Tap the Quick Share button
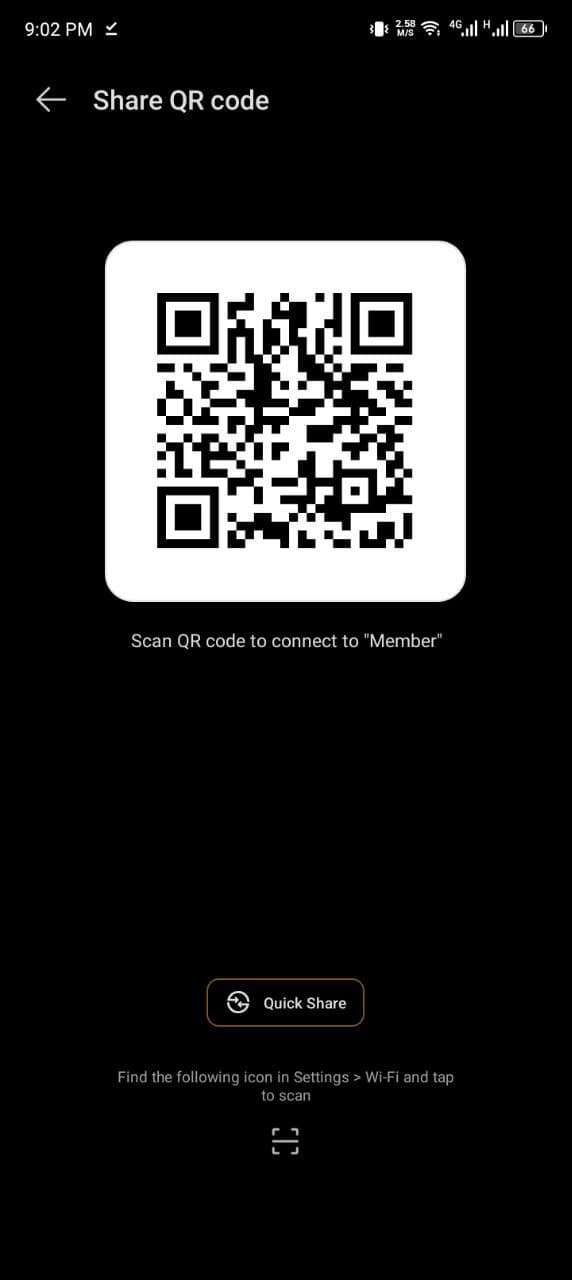 pyautogui.click(x=285, y=1002)
